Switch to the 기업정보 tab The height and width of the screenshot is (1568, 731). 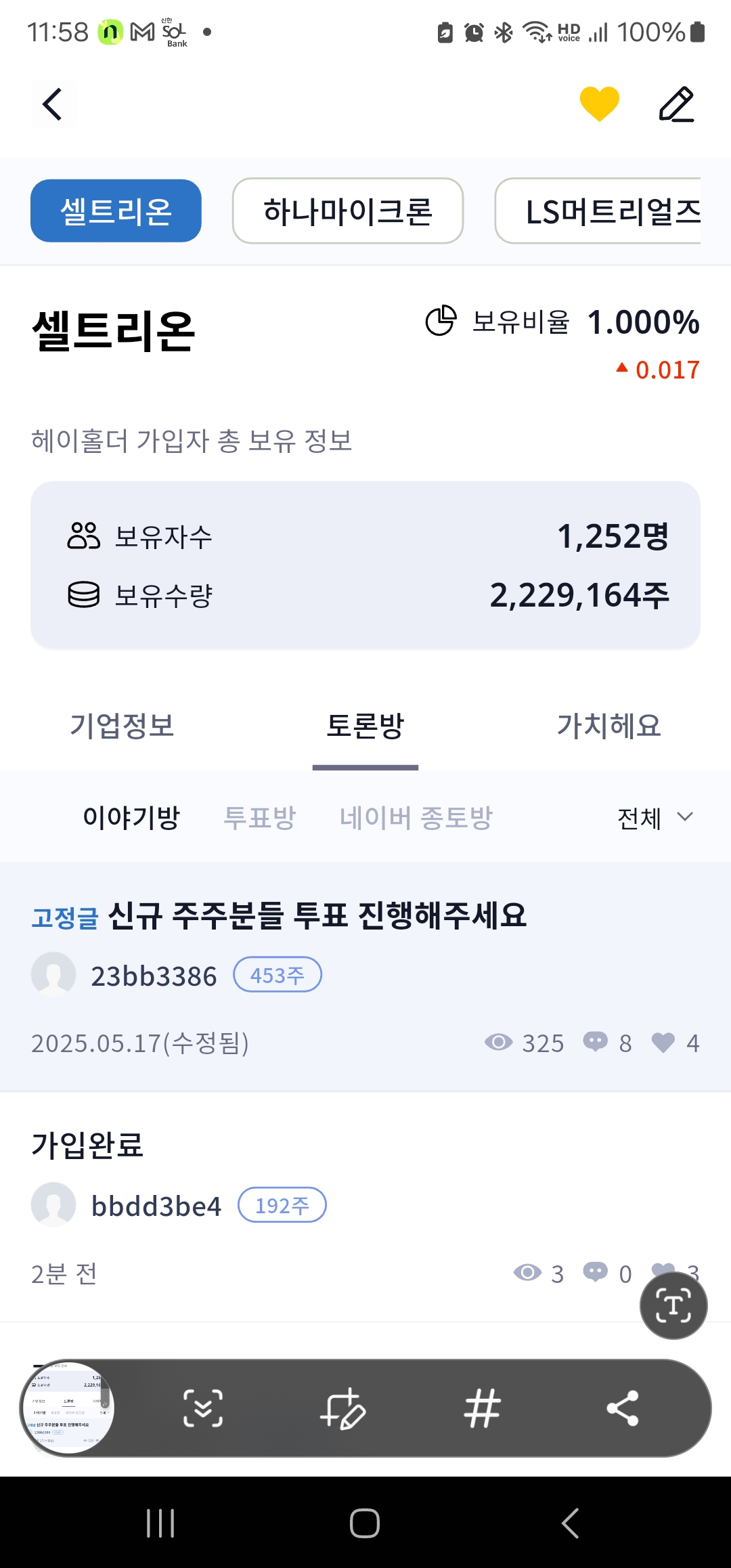123,726
